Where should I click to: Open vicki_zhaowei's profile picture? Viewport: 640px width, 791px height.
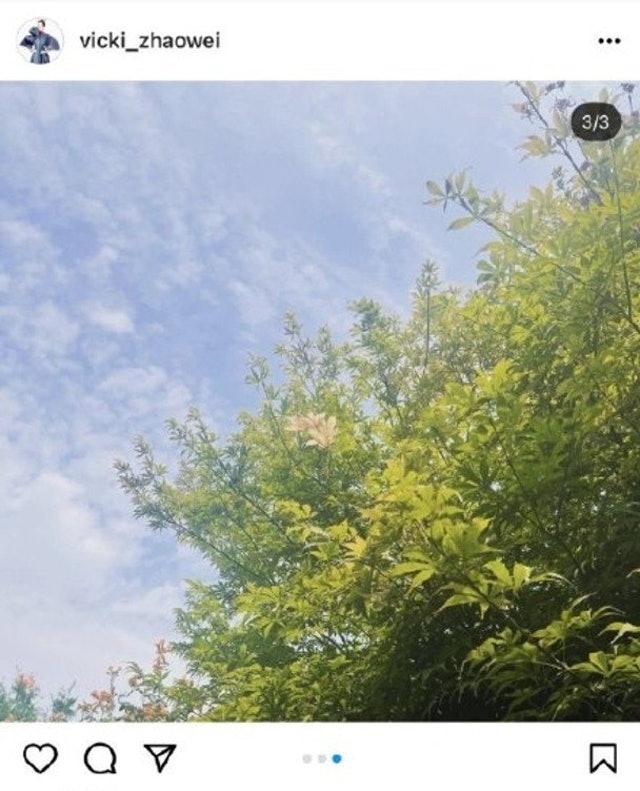tap(40, 41)
